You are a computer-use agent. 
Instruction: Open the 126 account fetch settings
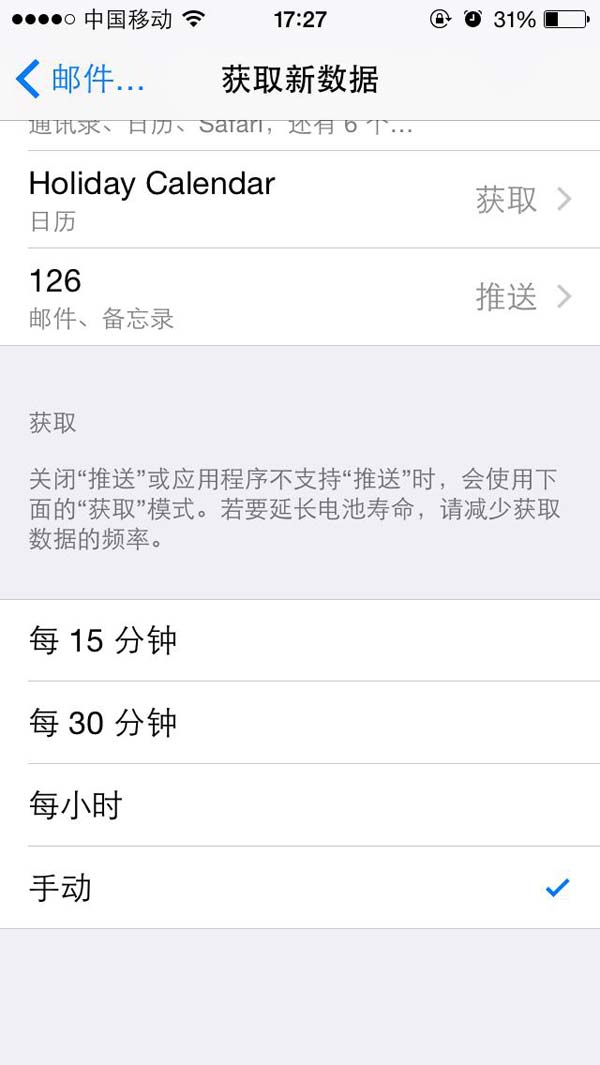[300, 297]
